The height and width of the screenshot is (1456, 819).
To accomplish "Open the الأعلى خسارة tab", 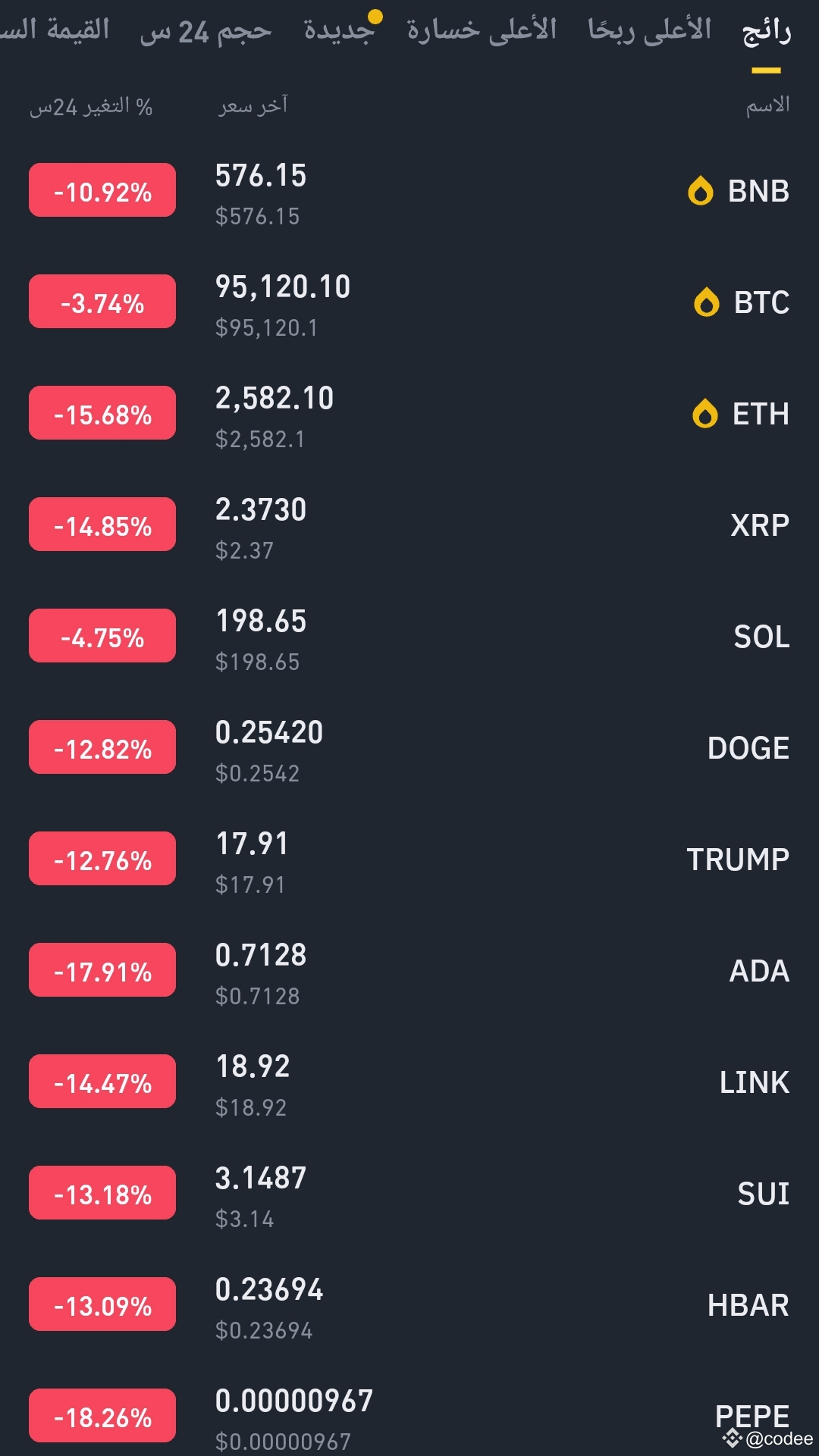I will pos(482,31).
